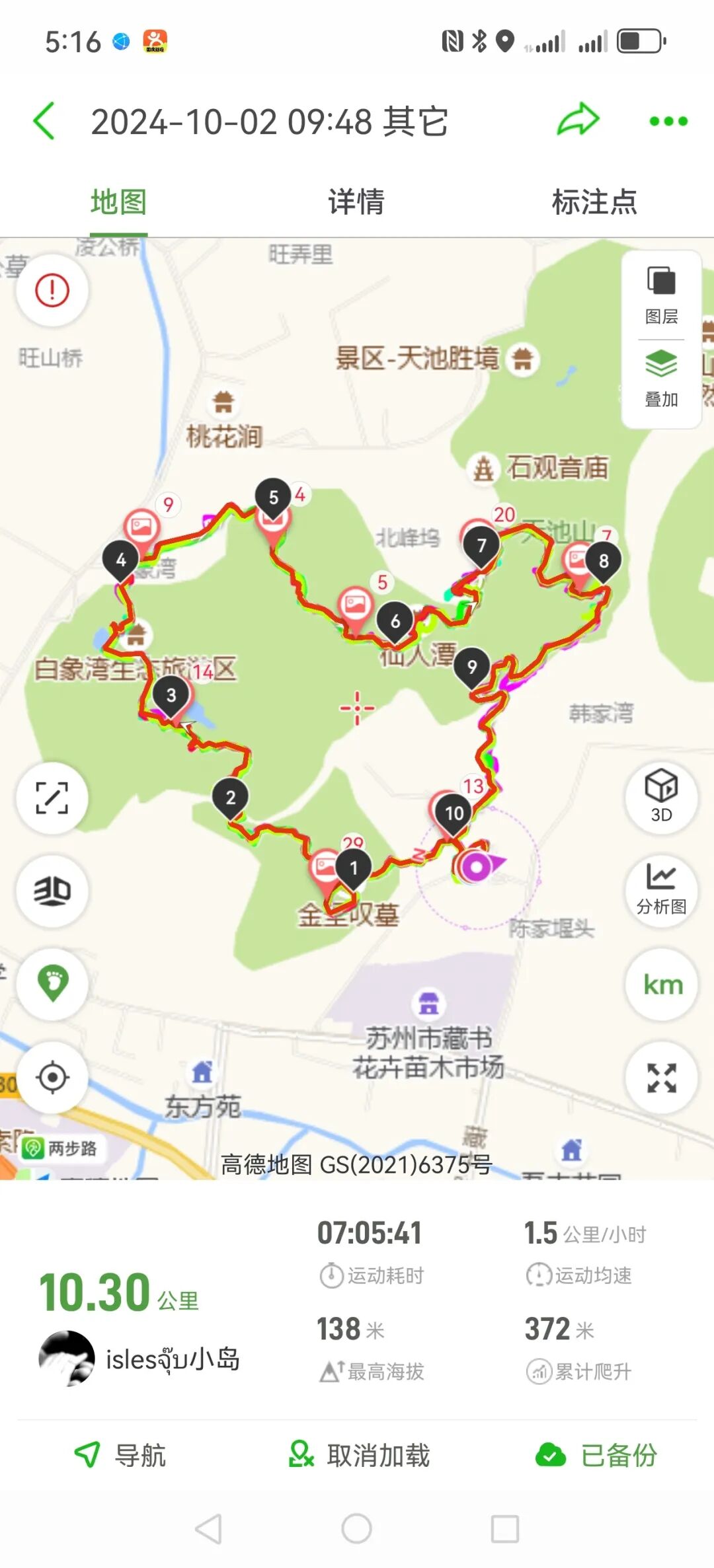Center the map on current location
Screen dimensions: 714x1568
click(52, 1077)
